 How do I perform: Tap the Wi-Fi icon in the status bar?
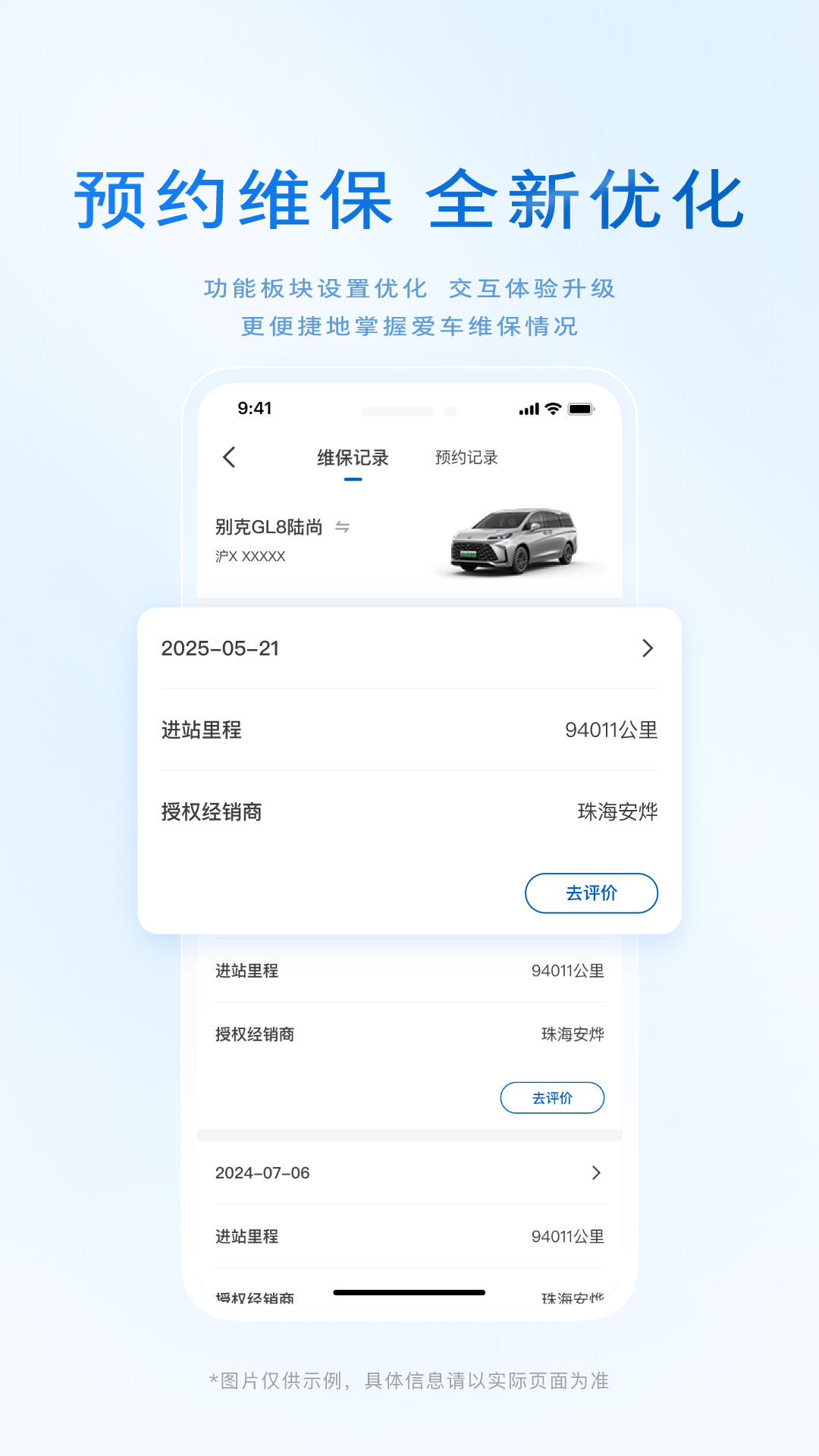552,408
